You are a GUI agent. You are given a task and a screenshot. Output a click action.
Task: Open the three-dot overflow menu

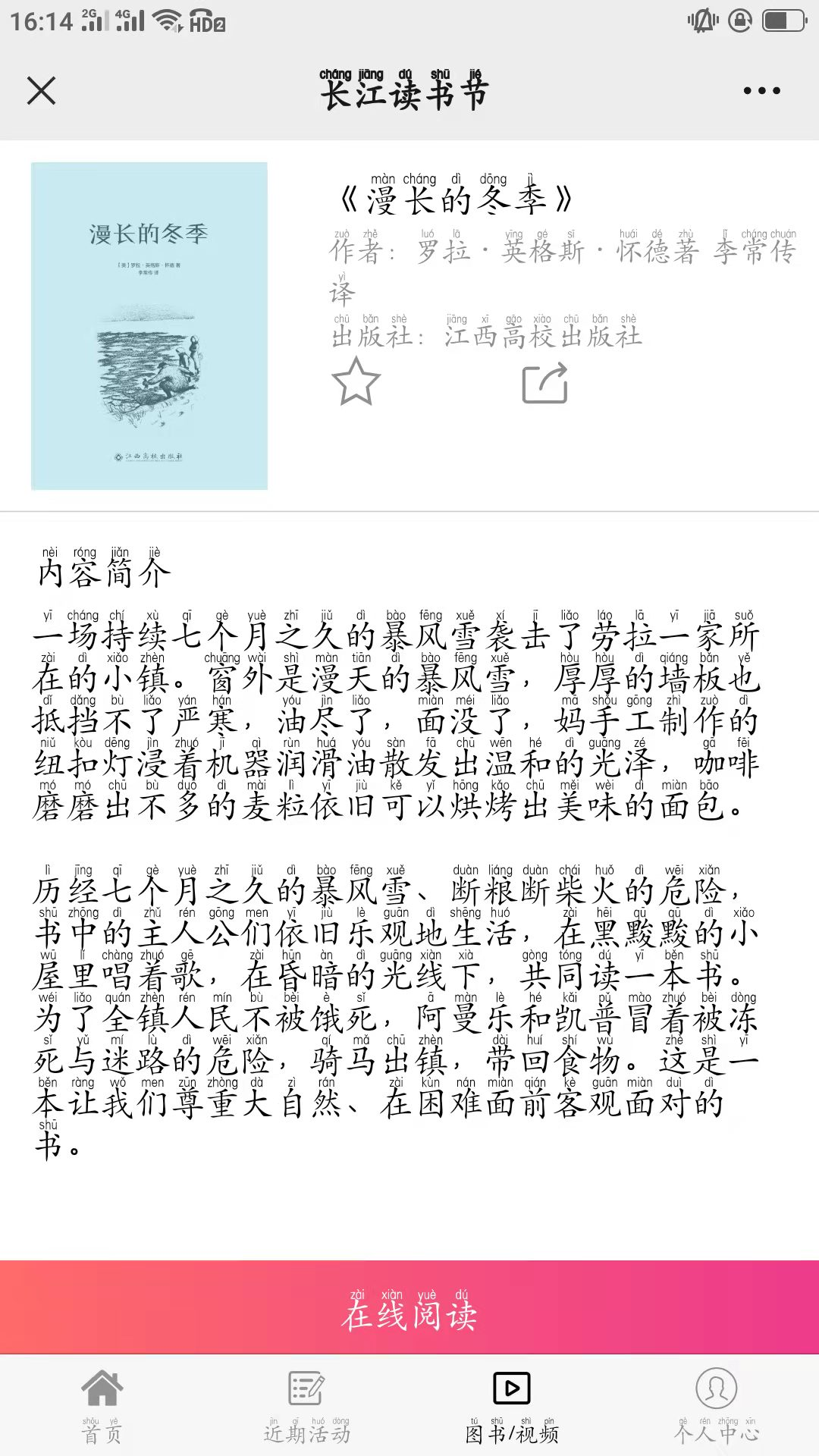point(761,90)
